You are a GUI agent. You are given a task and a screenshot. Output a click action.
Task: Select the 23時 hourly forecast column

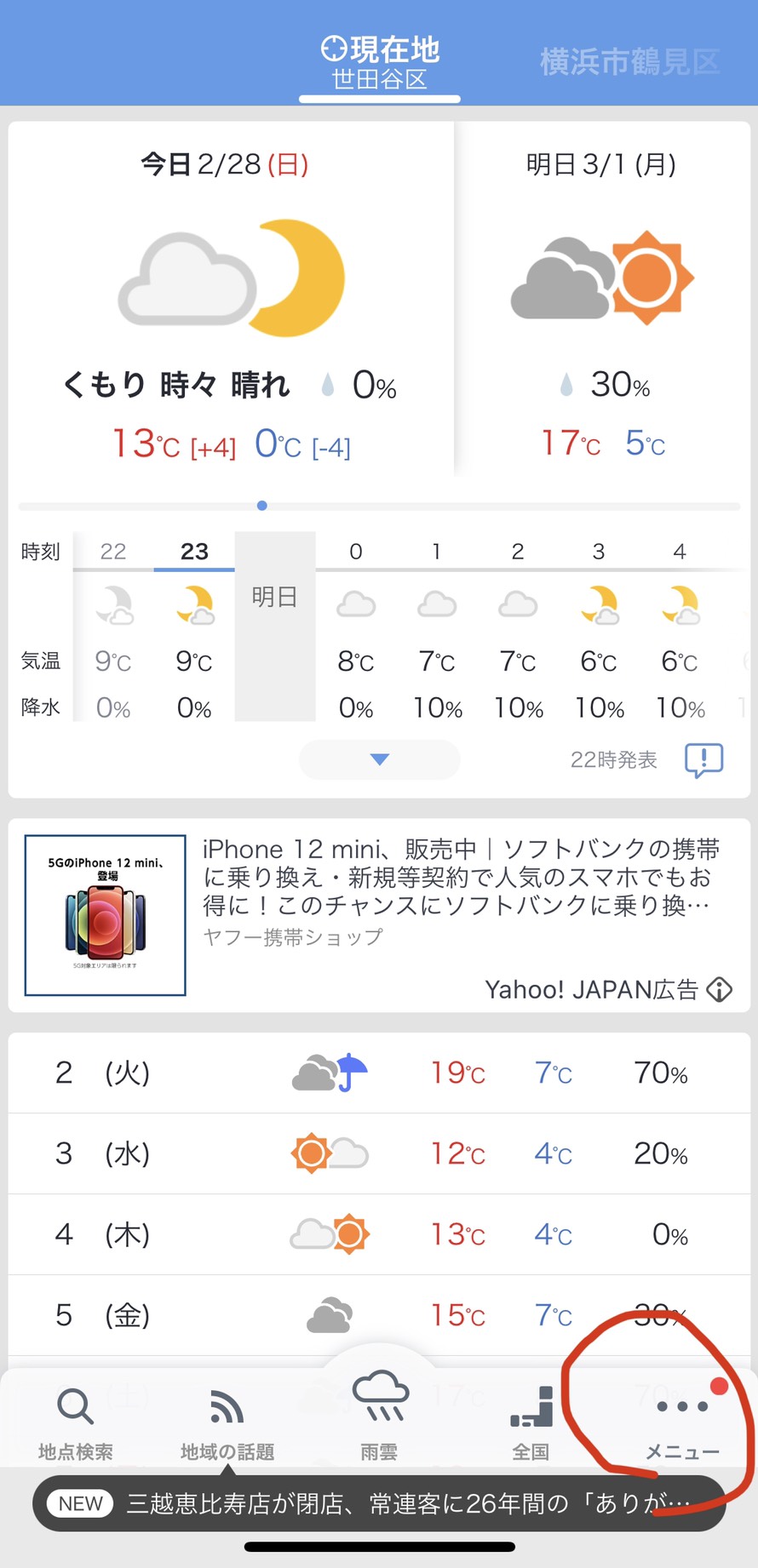tap(194, 627)
